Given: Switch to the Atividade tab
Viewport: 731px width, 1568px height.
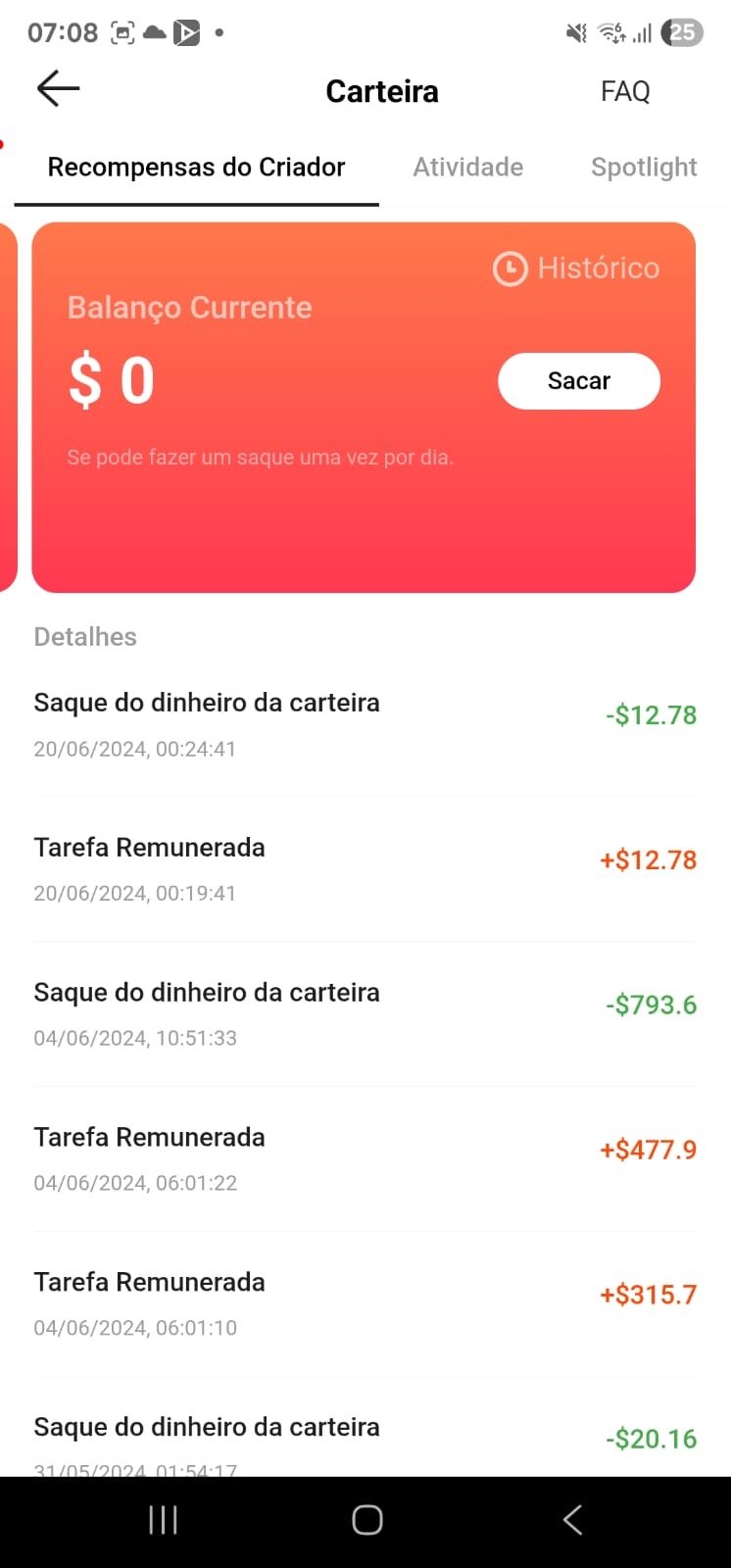Looking at the screenshot, I should point(467,167).
